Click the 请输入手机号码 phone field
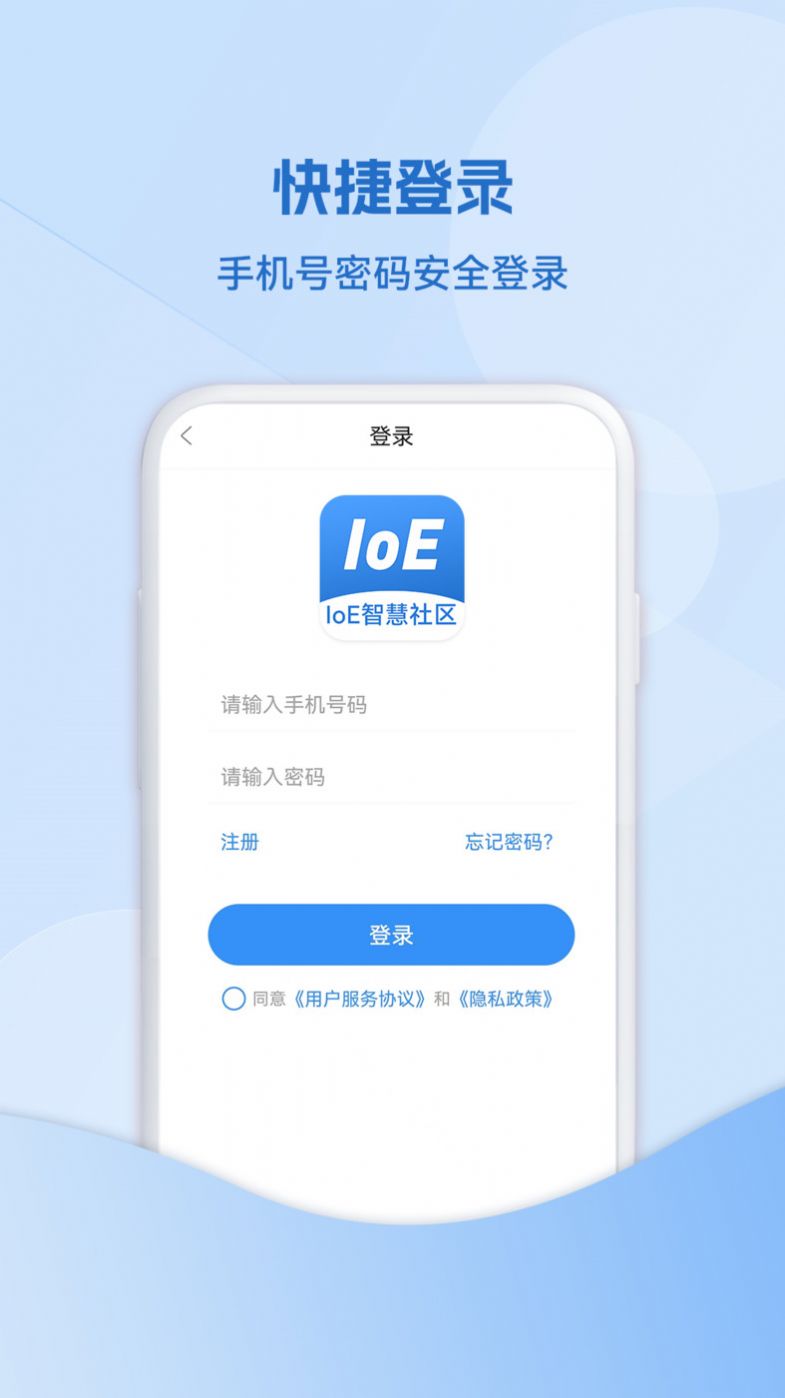Image resolution: width=785 pixels, height=1398 pixels. pyautogui.click(x=392, y=705)
